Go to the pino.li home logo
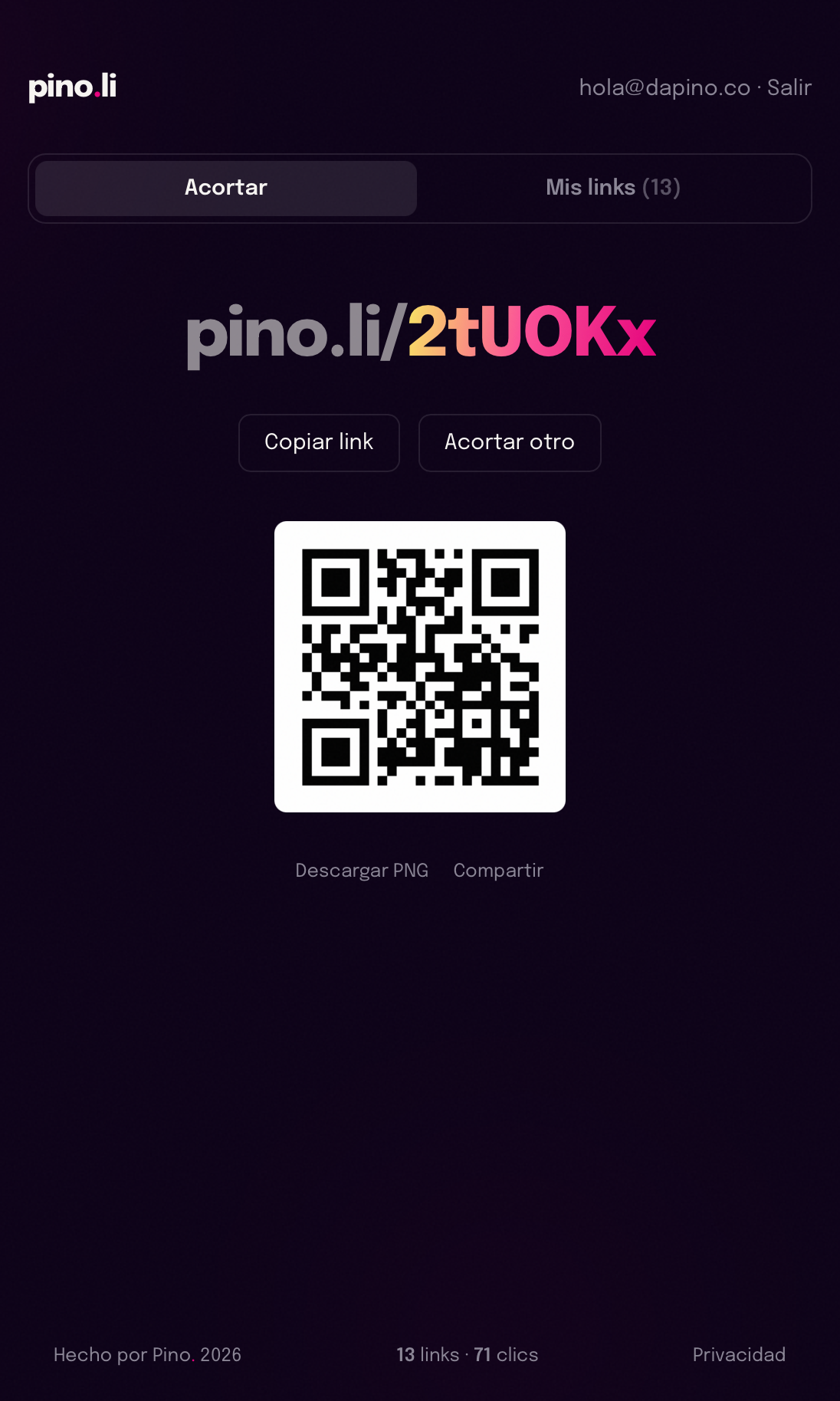 [x=73, y=87]
